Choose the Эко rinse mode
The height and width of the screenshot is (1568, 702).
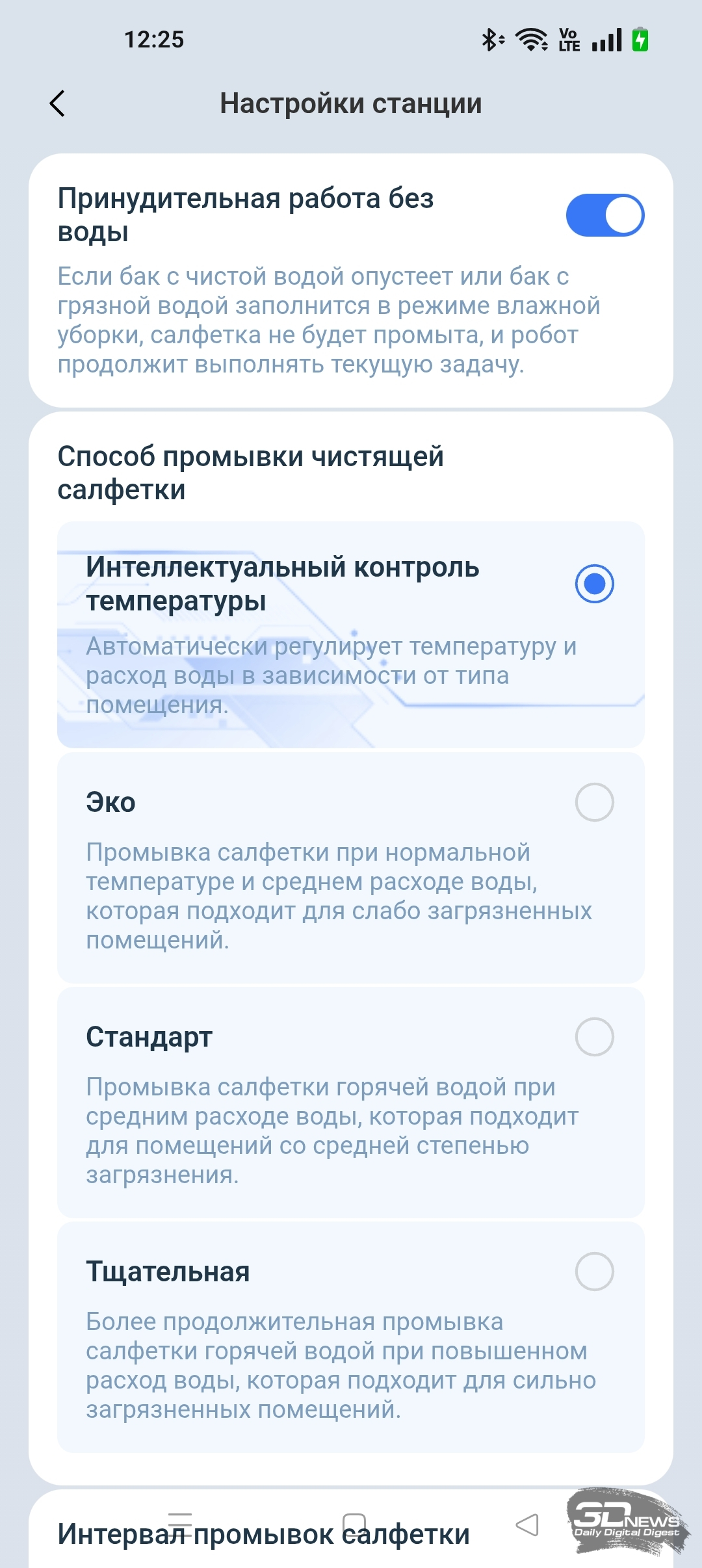[x=594, y=802]
